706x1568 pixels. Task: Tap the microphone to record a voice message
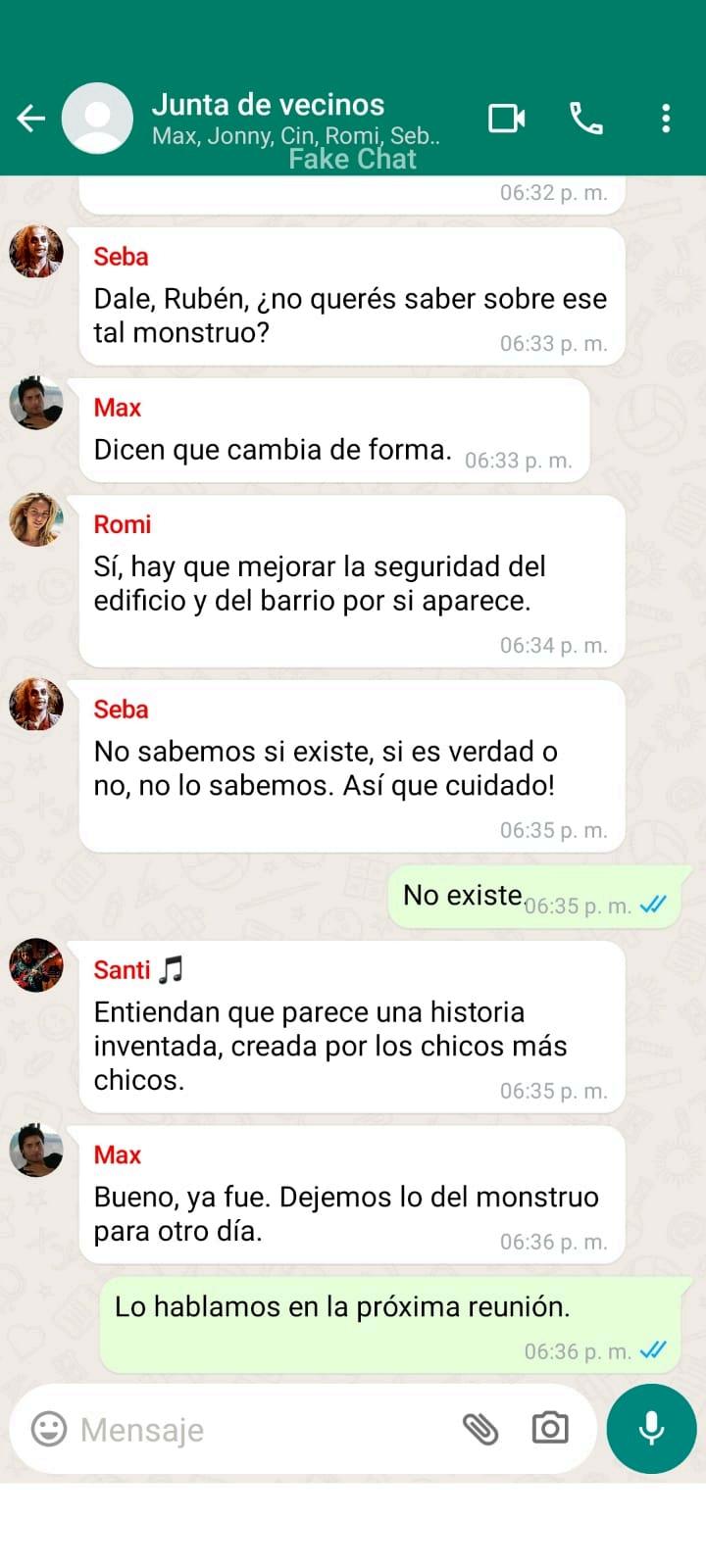651,1429
